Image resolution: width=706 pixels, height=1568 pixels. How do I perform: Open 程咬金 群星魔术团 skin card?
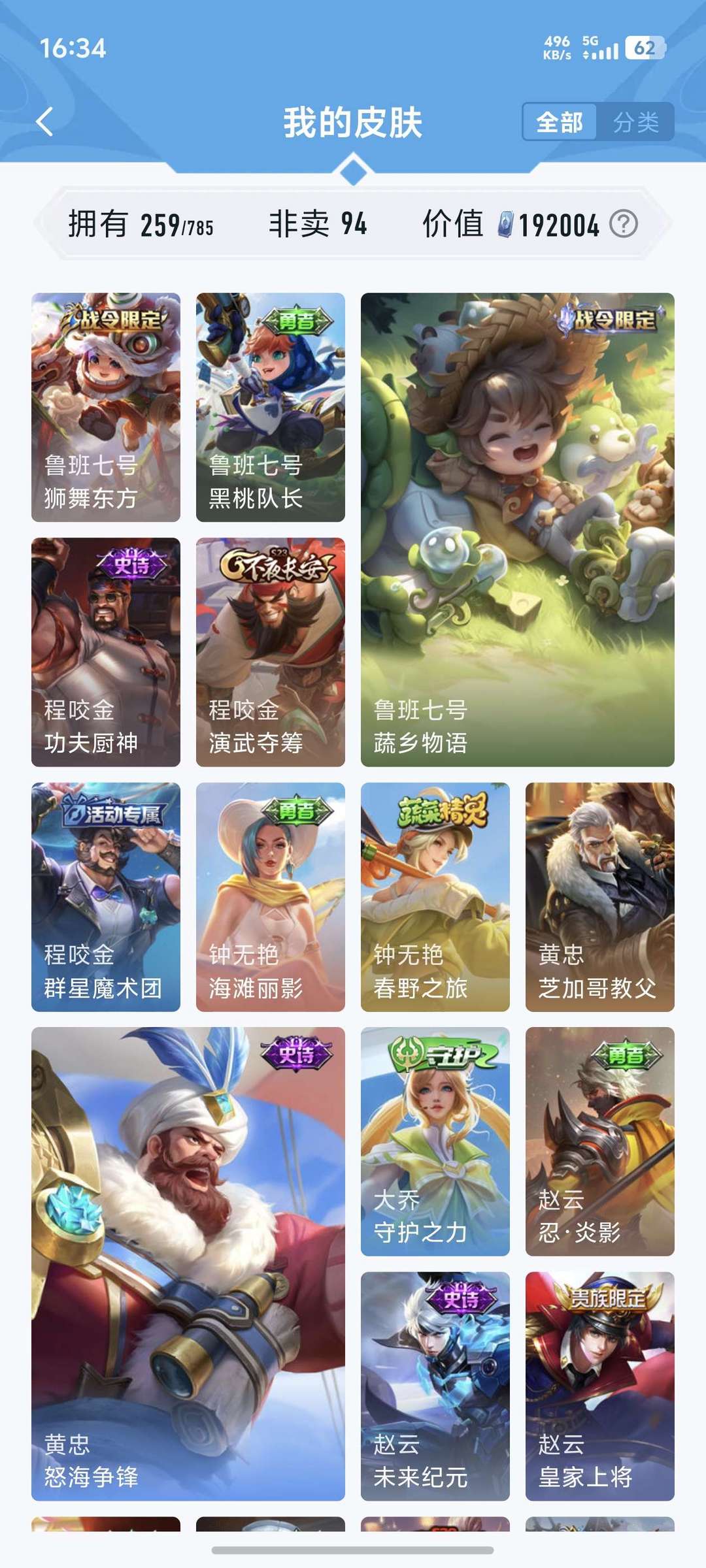(106, 897)
